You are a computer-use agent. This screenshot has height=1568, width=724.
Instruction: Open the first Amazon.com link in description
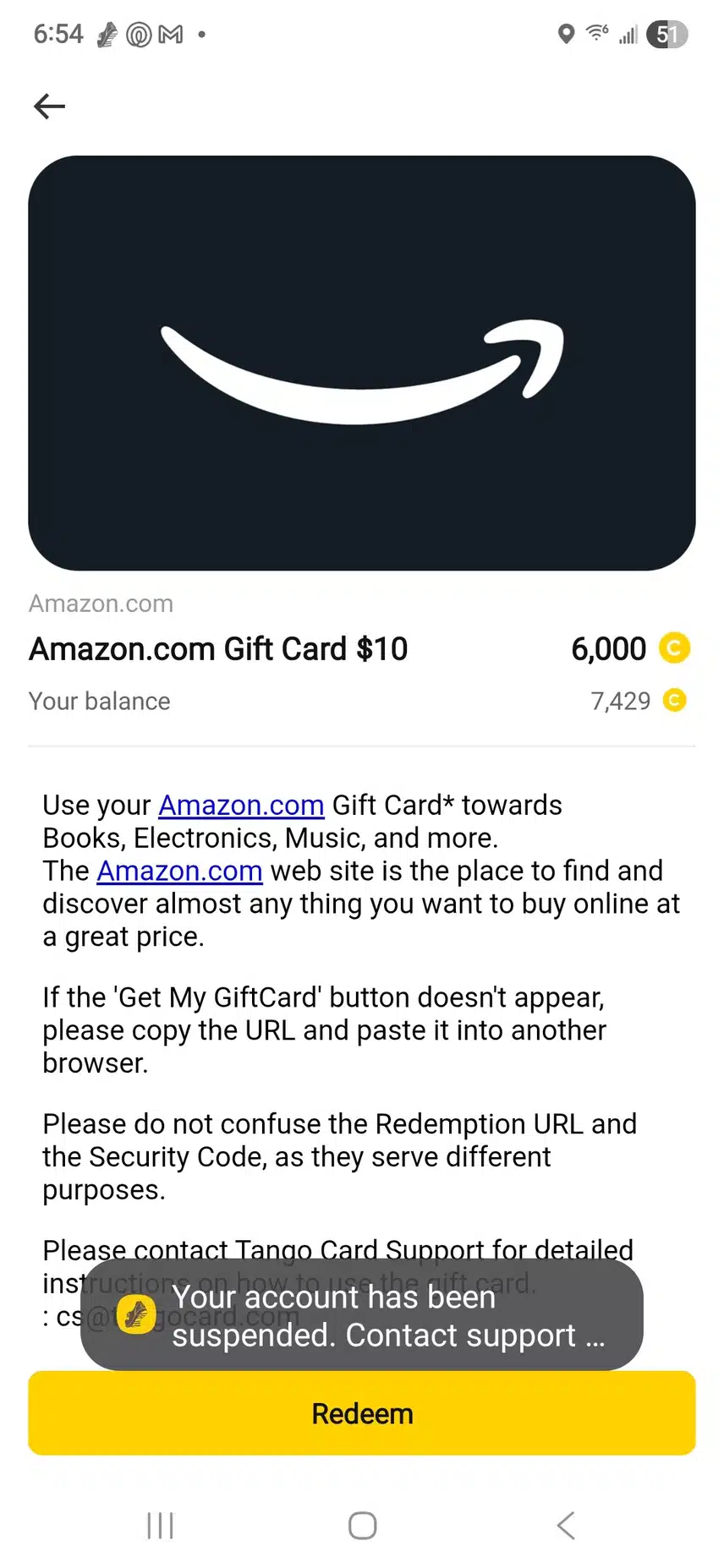pos(241,806)
